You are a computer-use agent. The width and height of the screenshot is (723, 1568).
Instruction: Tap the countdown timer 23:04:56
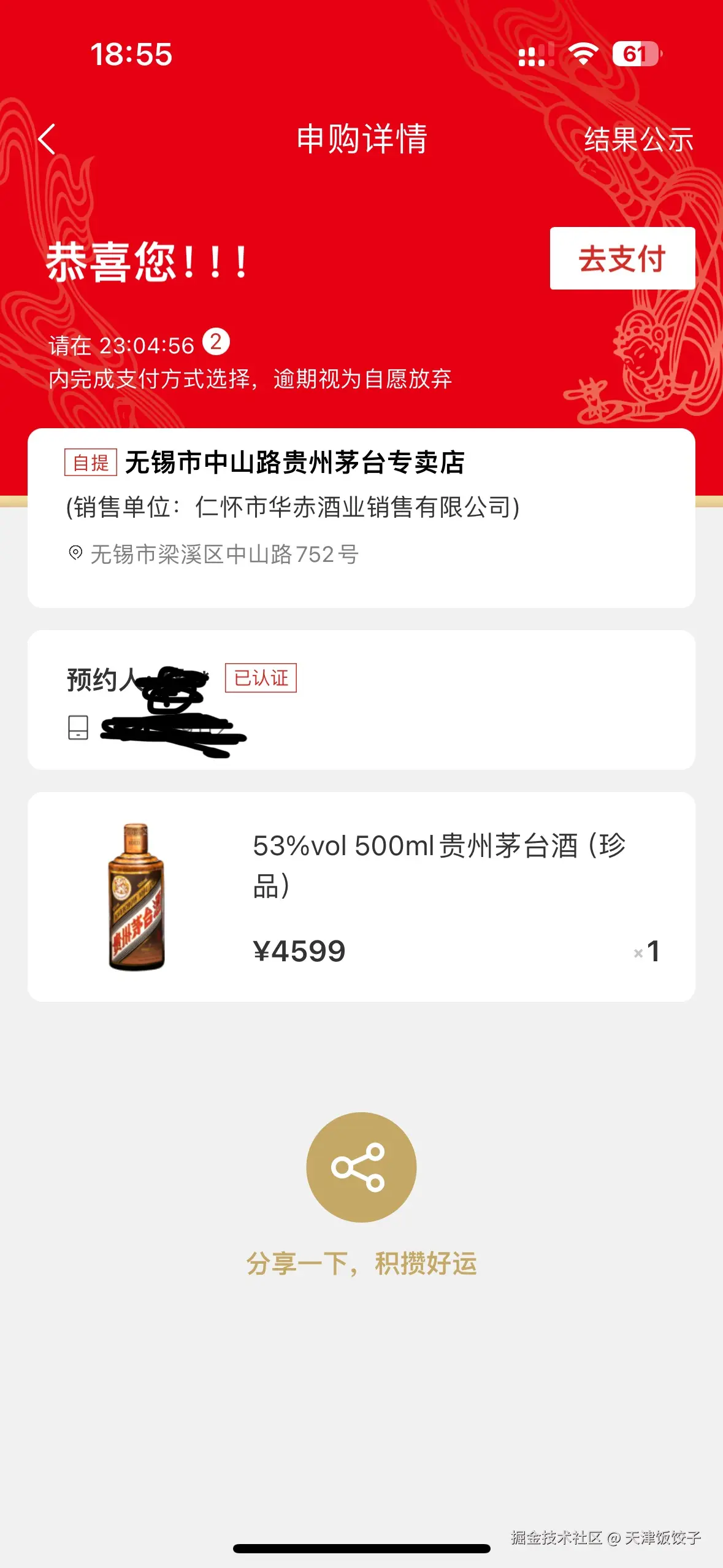tap(147, 345)
